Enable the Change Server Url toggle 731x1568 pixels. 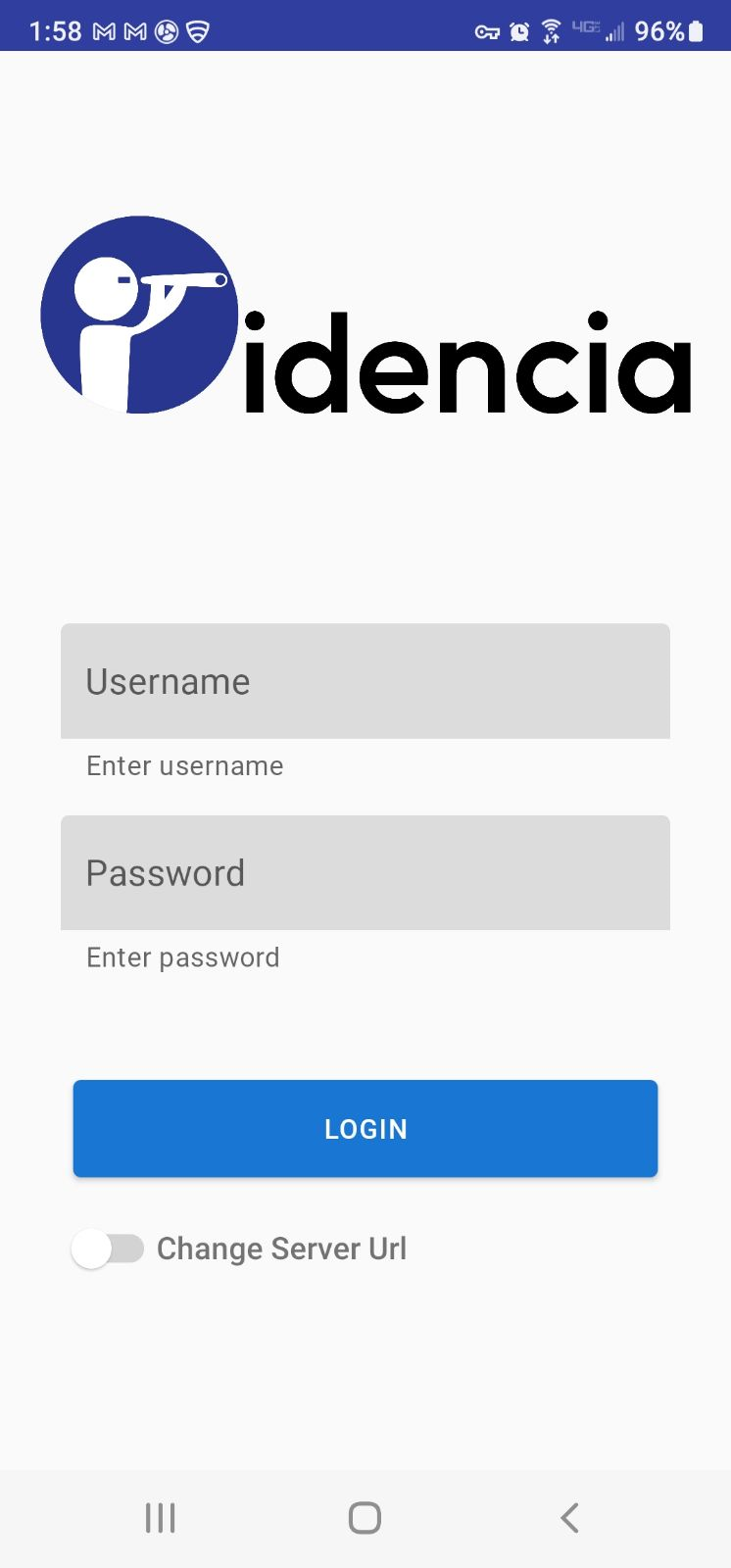108,1249
